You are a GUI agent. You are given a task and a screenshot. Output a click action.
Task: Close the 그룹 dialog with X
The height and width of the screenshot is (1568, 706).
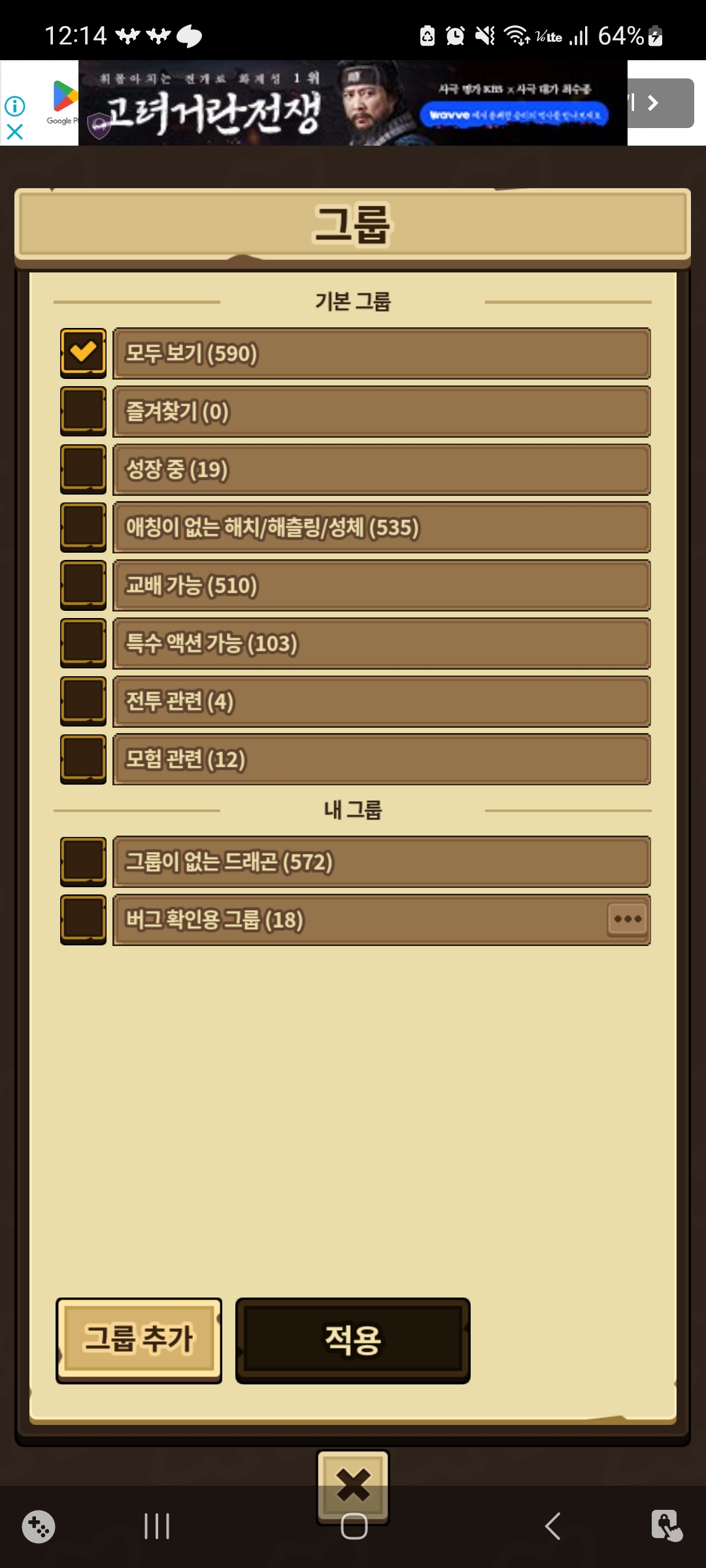(353, 1484)
